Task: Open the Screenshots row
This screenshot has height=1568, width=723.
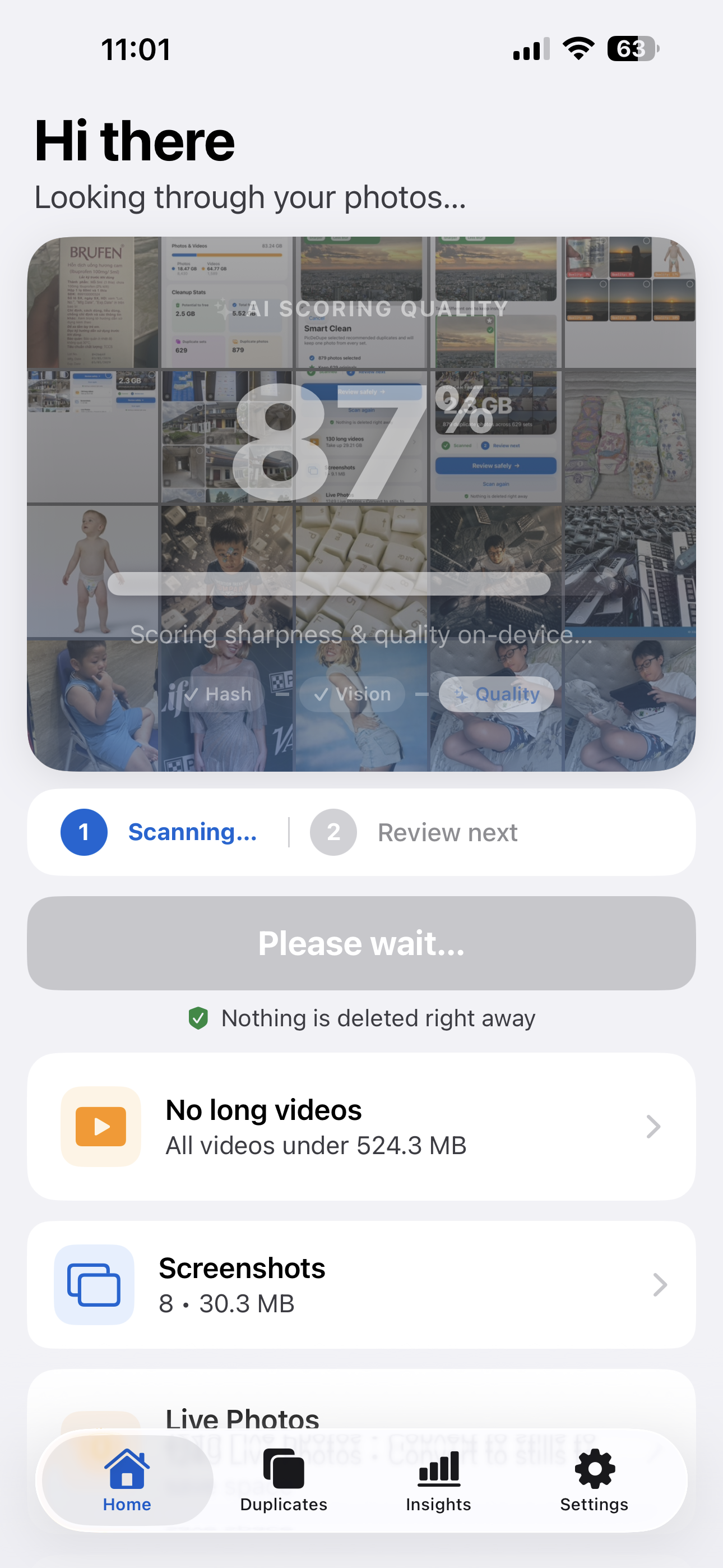Action: click(361, 1285)
